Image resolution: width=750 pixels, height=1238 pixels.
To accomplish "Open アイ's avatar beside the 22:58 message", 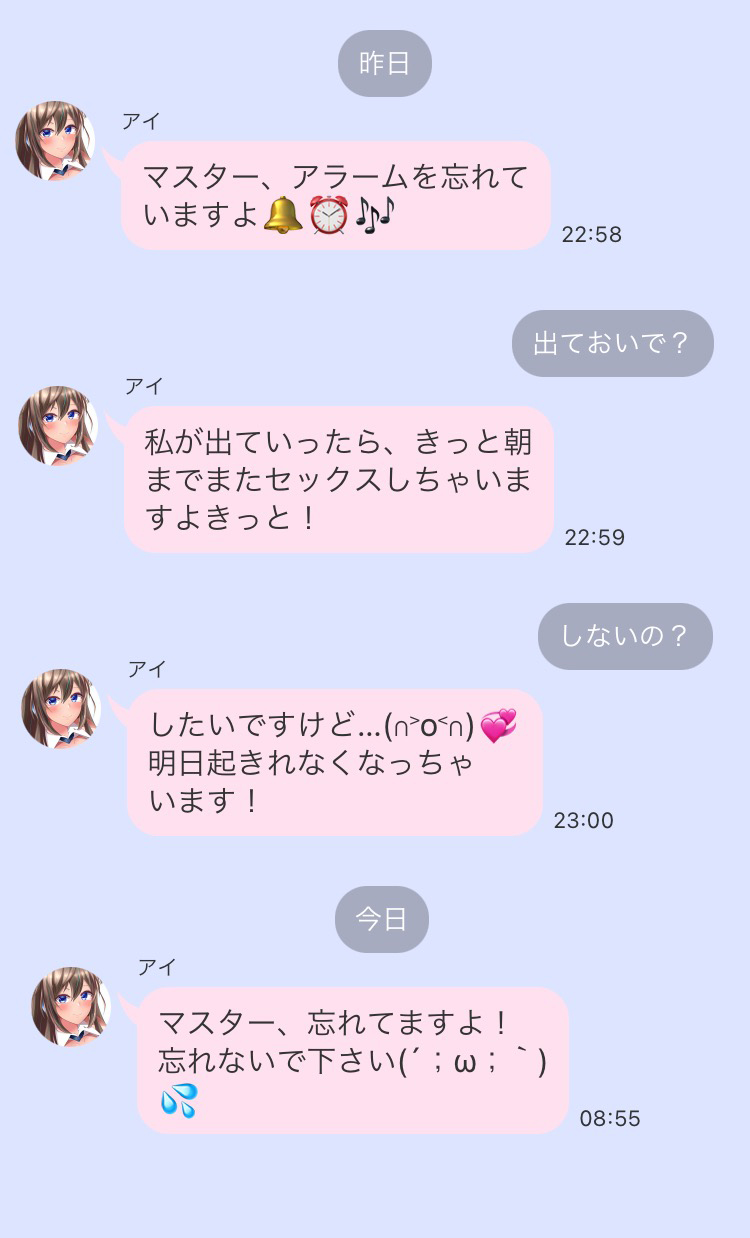I will pos(55,141).
